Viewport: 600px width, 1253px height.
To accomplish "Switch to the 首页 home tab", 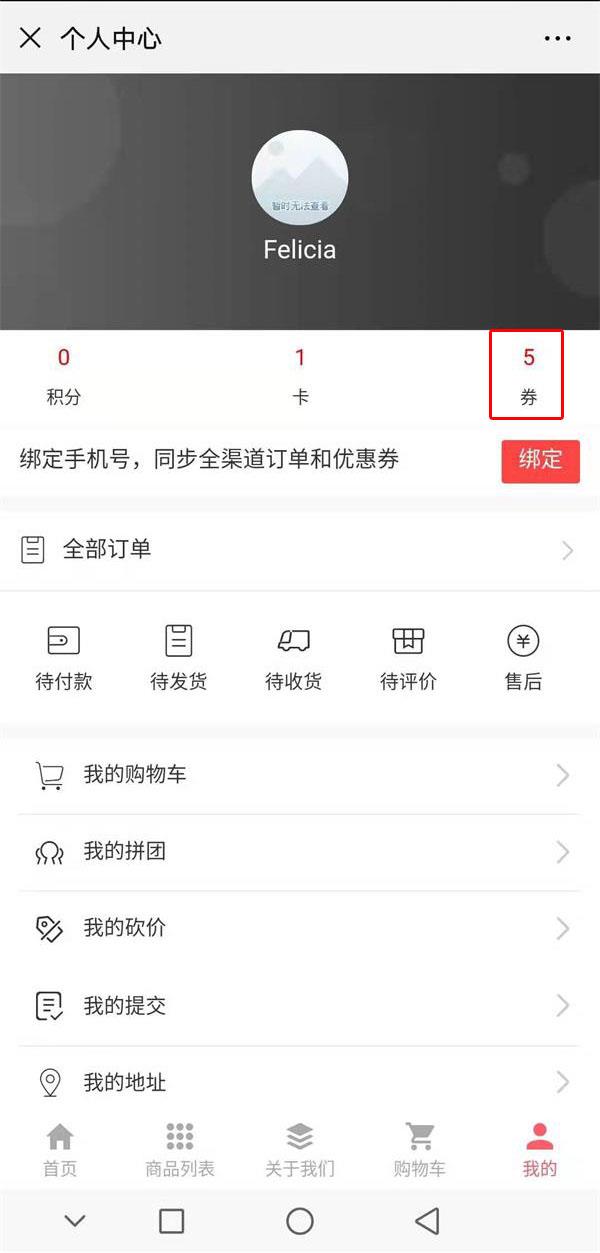I will pyautogui.click(x=60, y=1150).
